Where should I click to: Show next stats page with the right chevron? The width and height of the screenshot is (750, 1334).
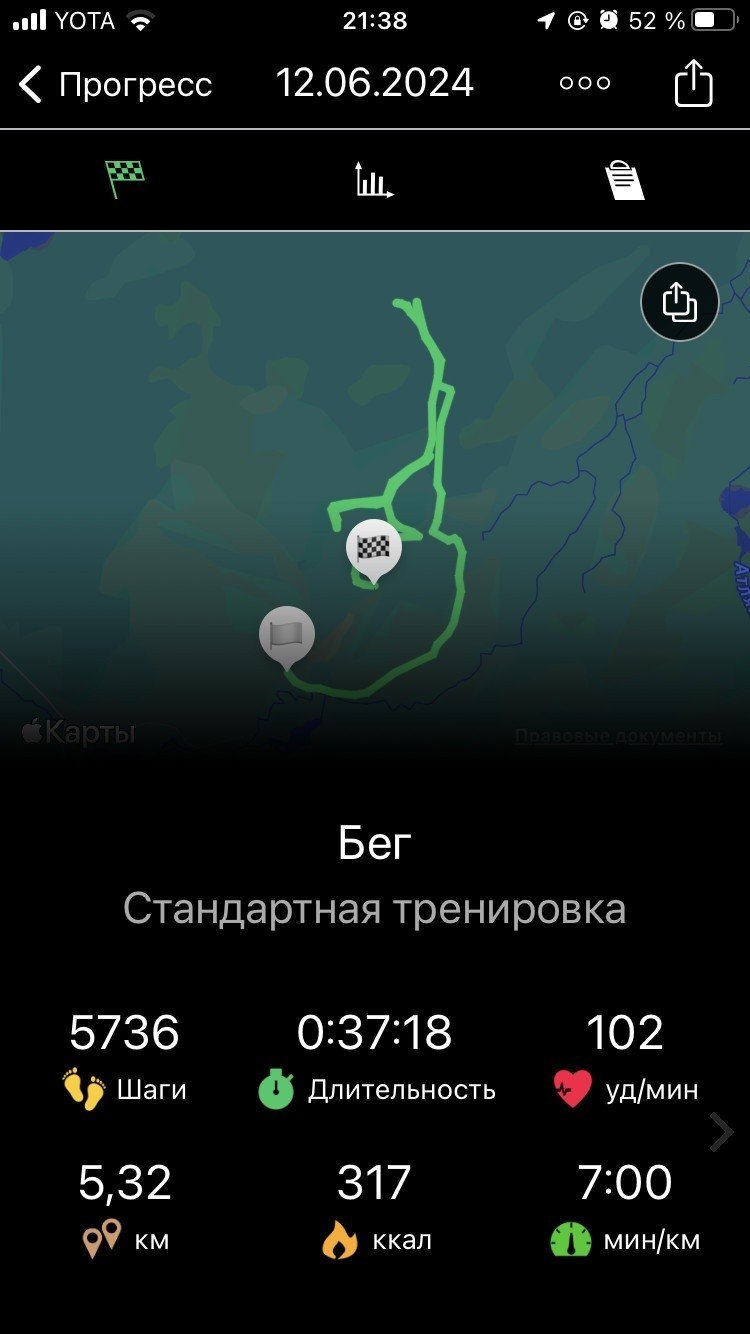[x=721, y=1132]
